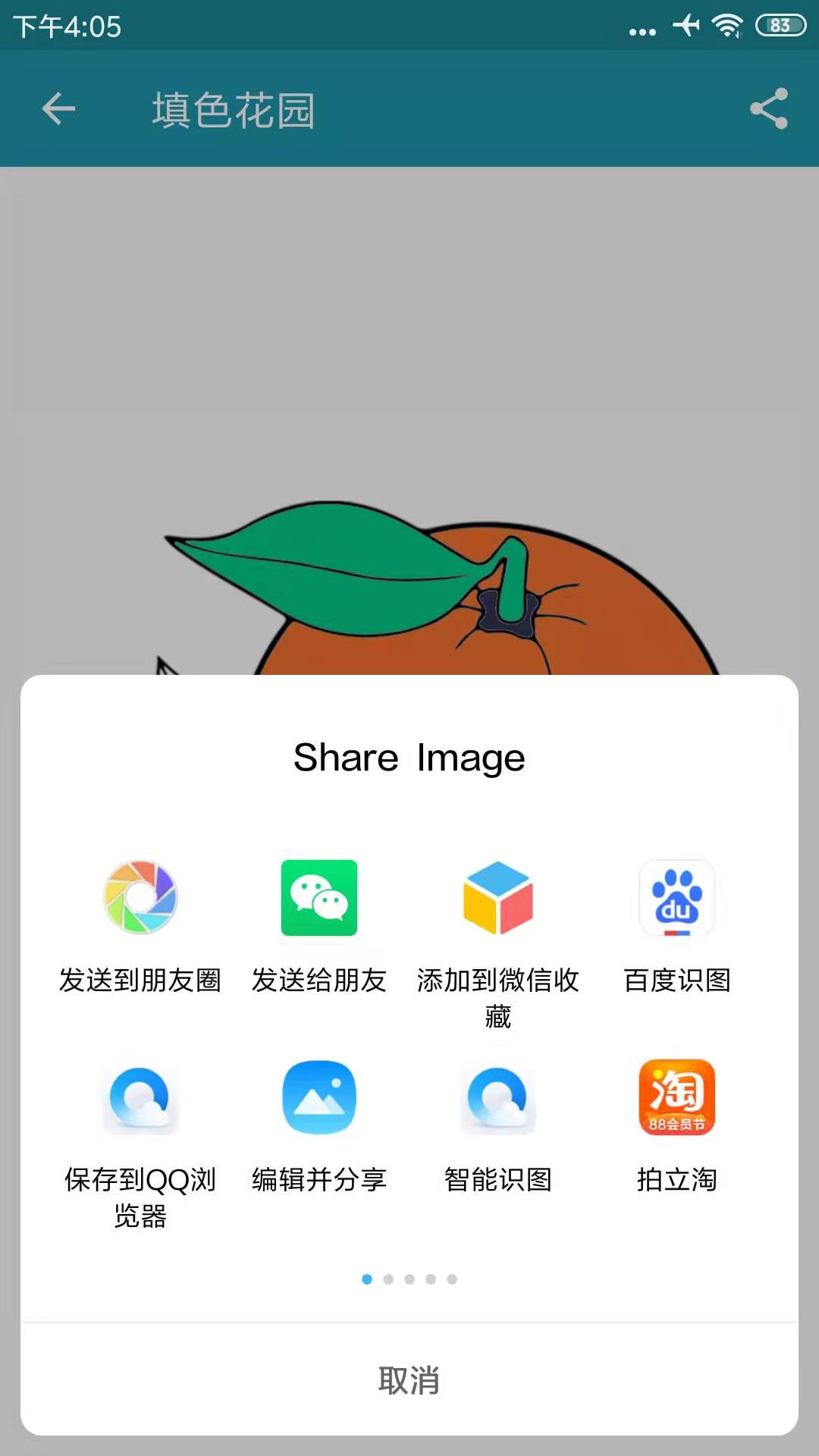This screenshot has width=819, height=1456.
Task: Check the Wi-Fi status icon
Action: [x=724, y=24]
